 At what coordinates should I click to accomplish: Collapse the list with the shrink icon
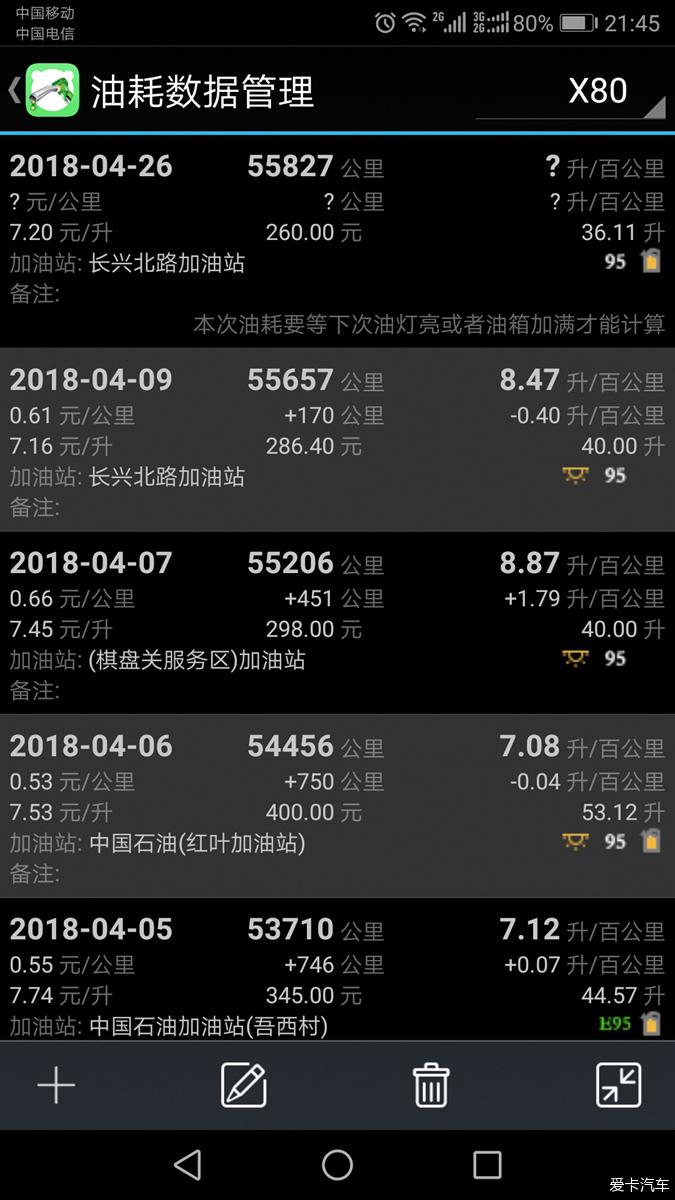(x=619, y=1085)
